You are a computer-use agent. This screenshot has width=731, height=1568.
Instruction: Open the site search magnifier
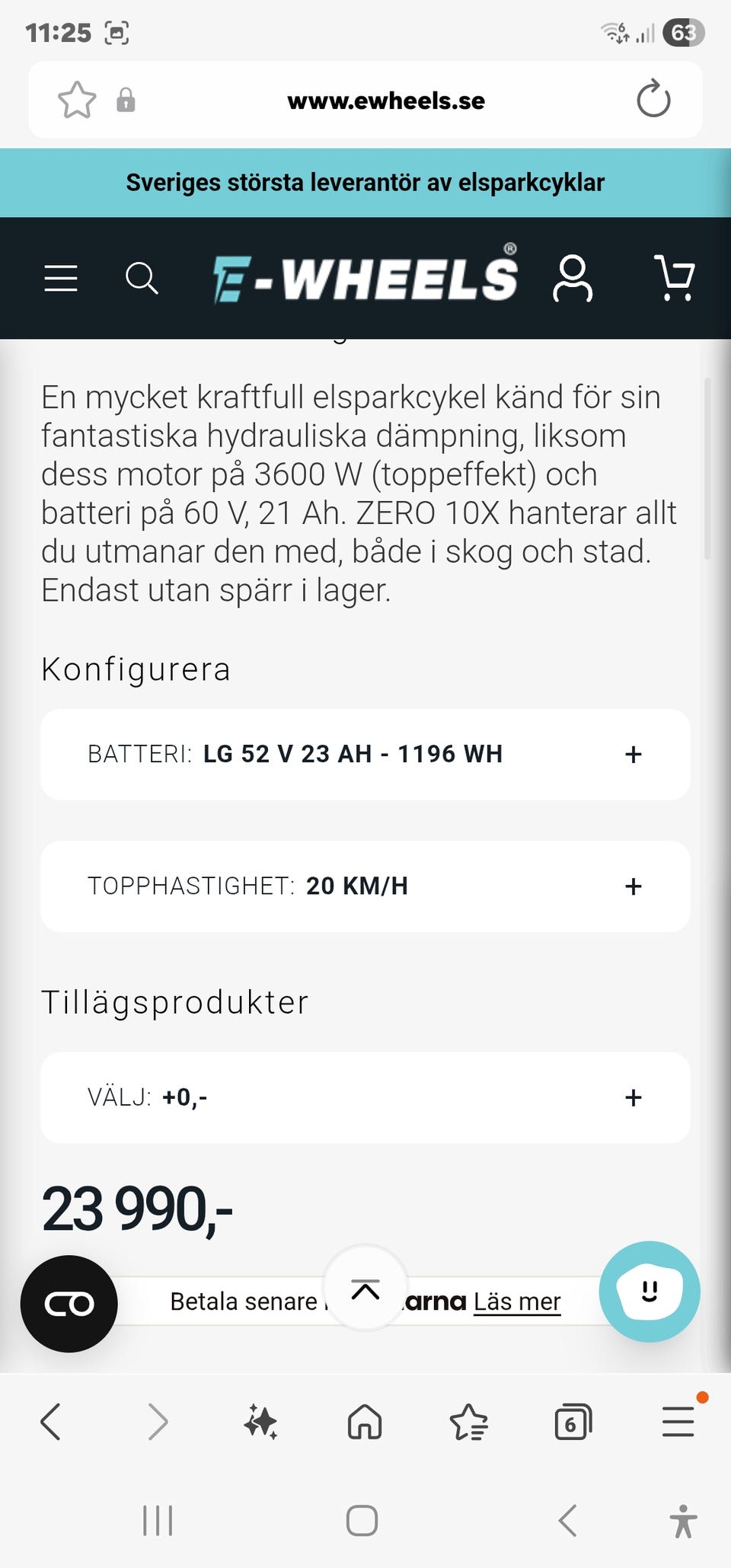point(142,279)
